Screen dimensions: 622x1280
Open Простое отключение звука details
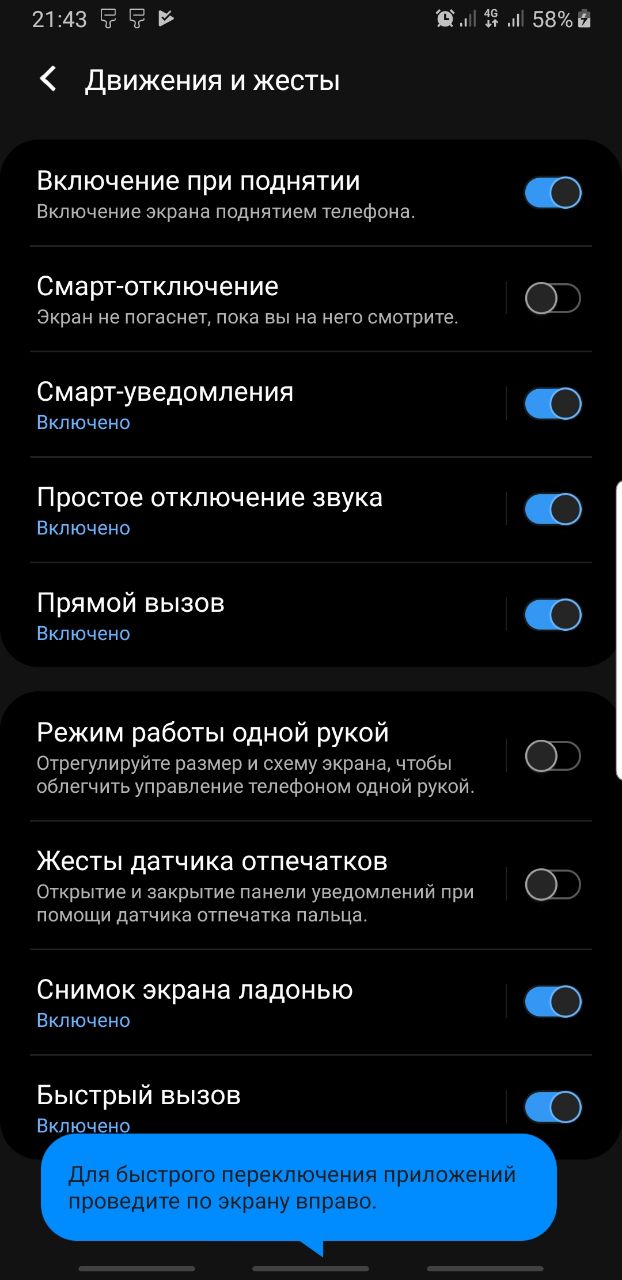[250, 510]
